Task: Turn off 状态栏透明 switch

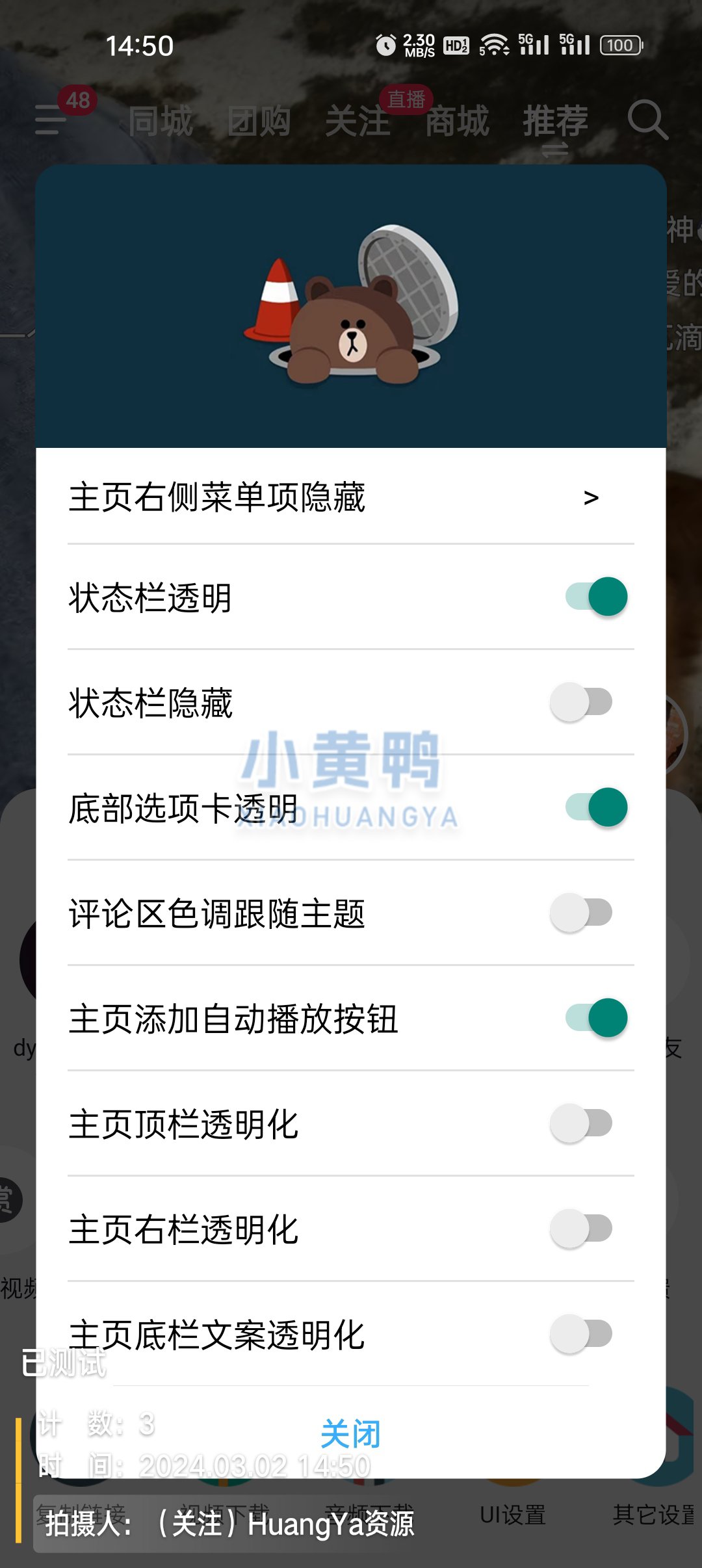Action: point(595,597)
